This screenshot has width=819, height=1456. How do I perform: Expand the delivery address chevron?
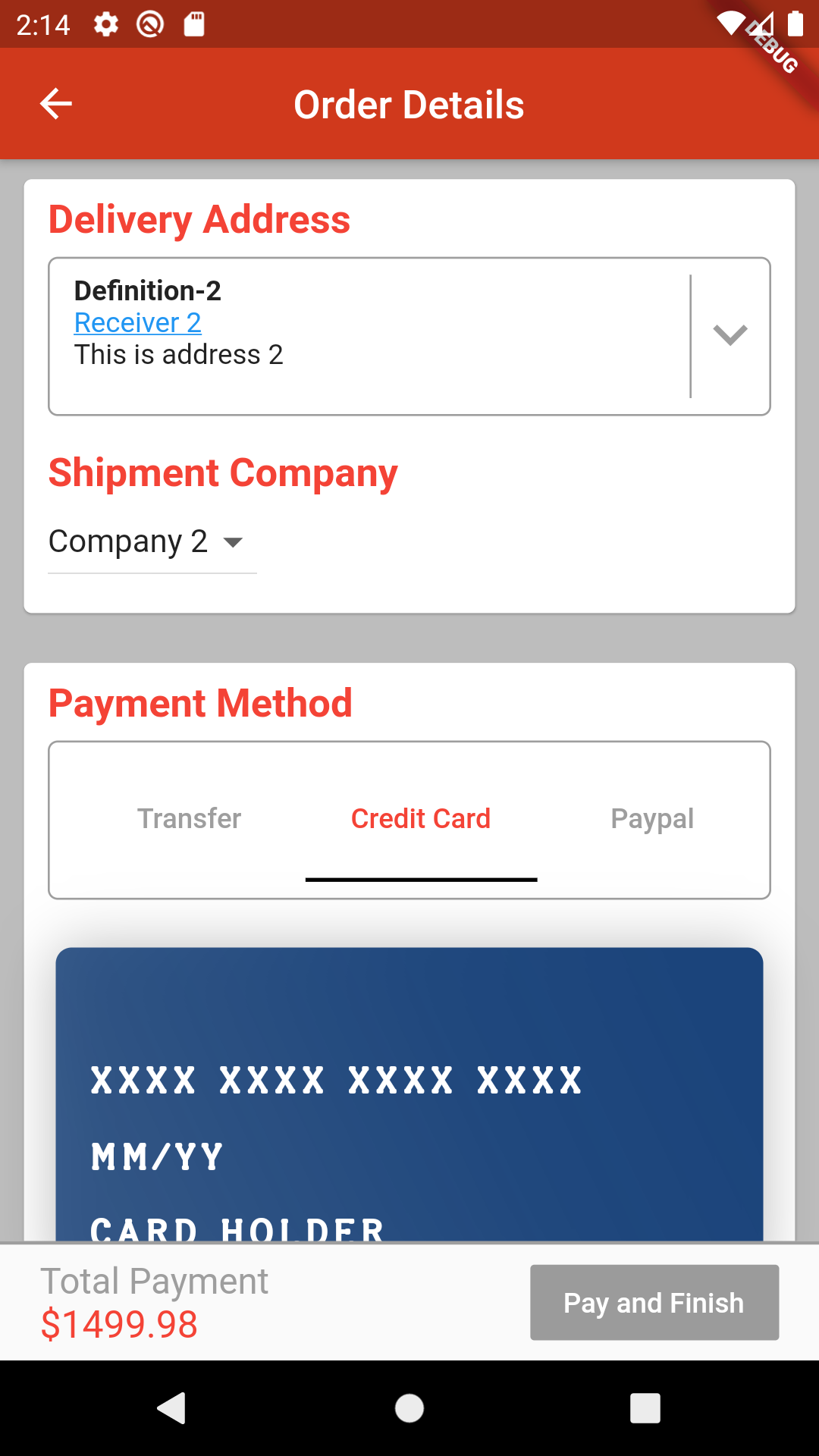[730, 335]
